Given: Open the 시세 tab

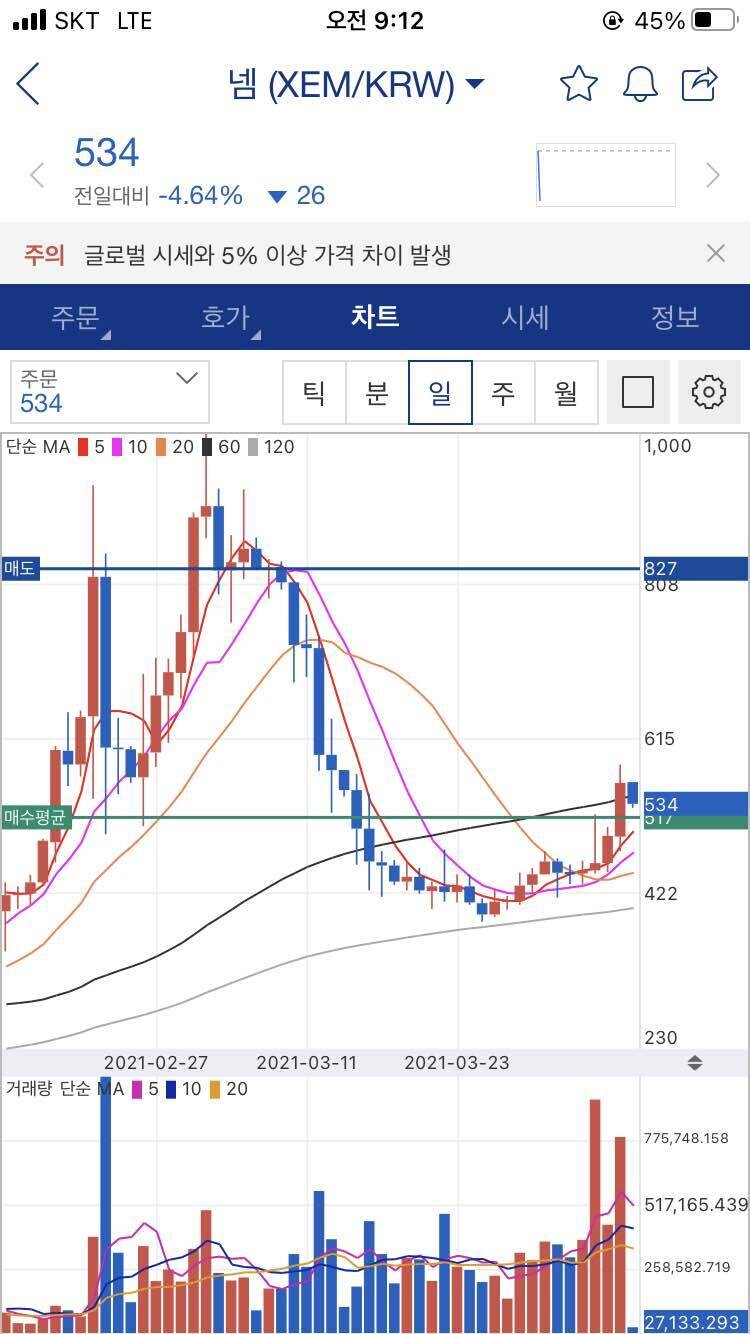Looking at the screenshot, I should [526, 317].
